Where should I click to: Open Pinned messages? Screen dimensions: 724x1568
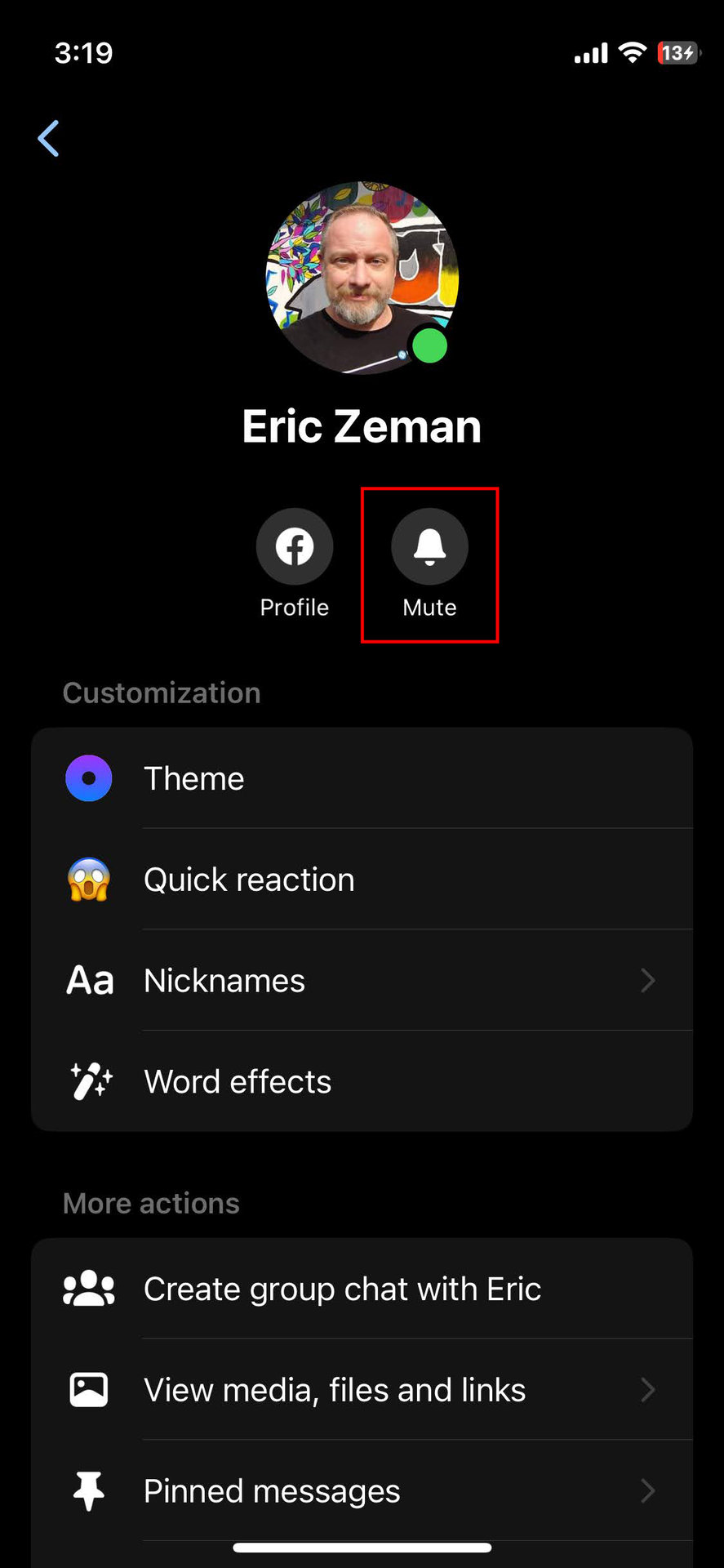(x=362, y=1491)
